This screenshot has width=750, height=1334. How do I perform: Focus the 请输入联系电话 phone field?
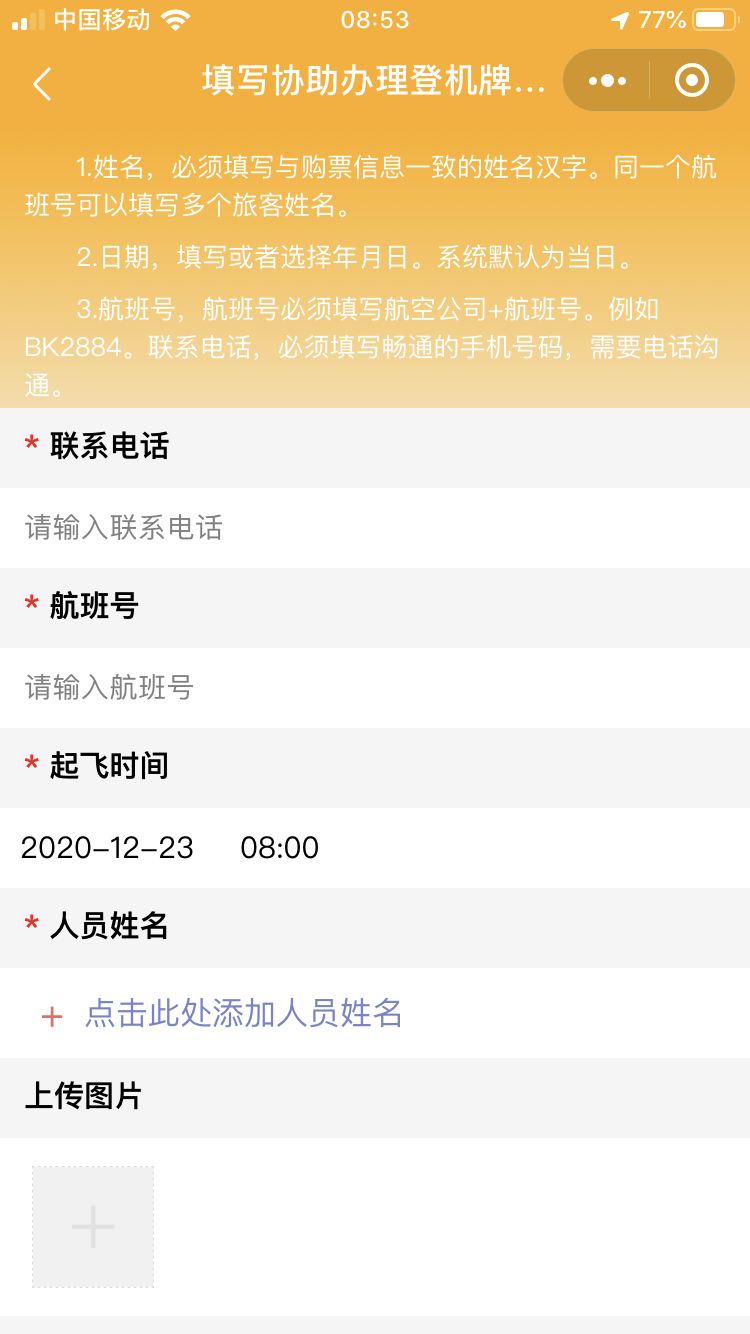[x=375, y=528]
